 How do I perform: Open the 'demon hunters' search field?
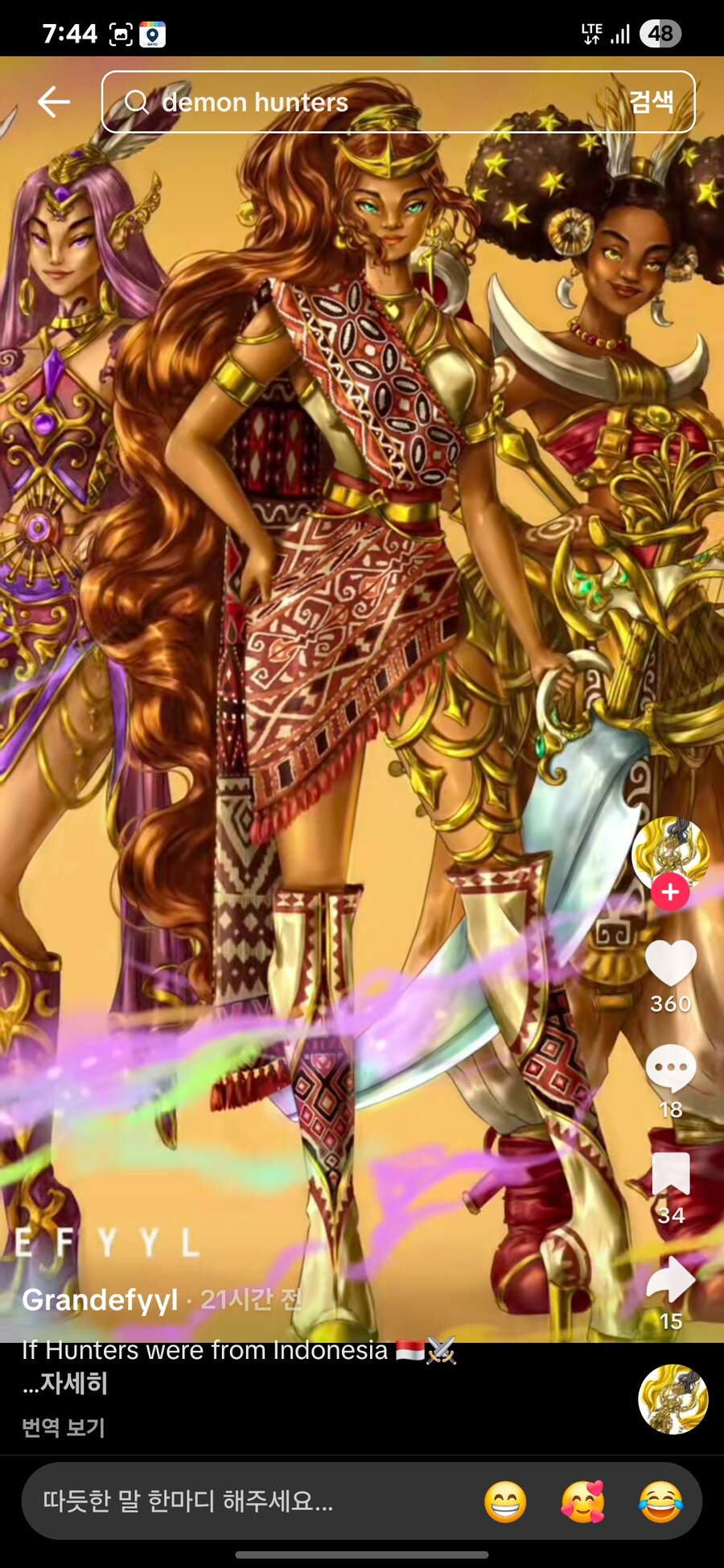354,102
